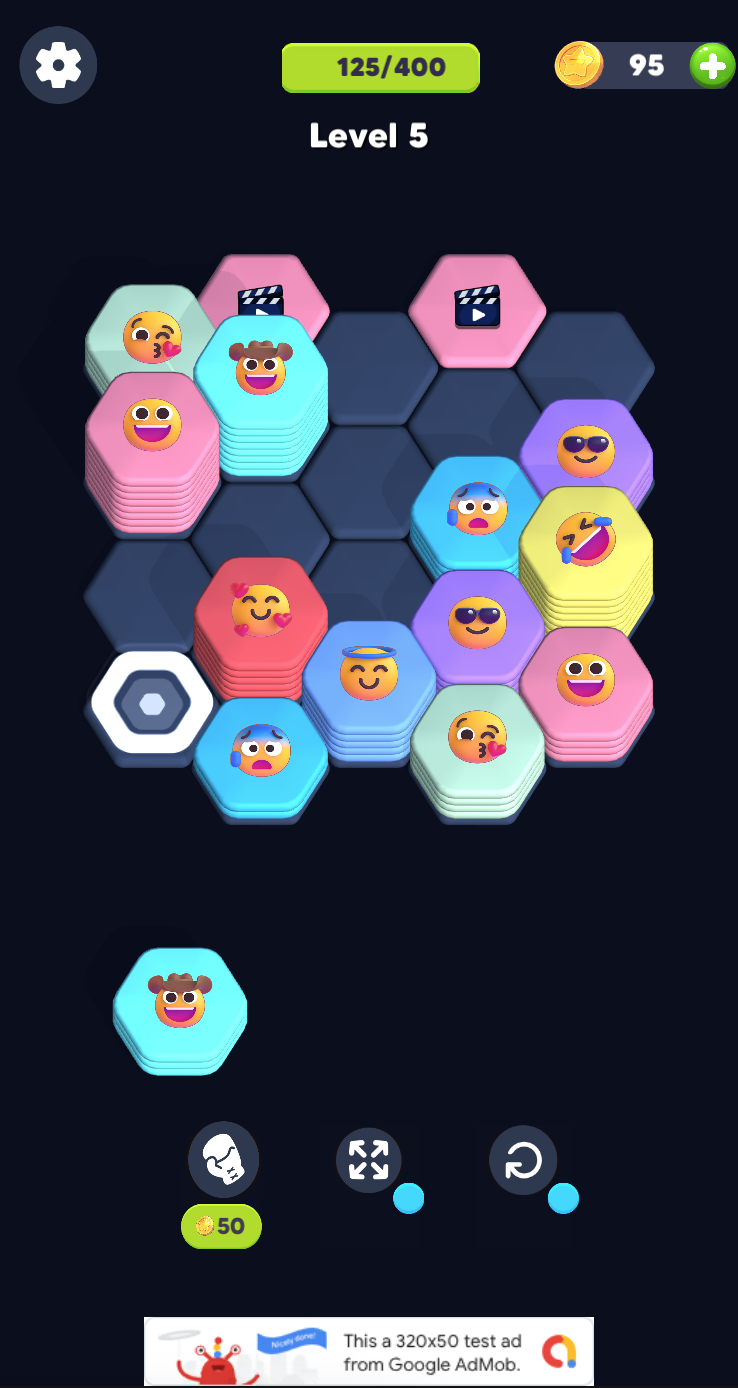738x1388 pixels.
Task: Refresh the available stacks
Action: pos(523,1160)
